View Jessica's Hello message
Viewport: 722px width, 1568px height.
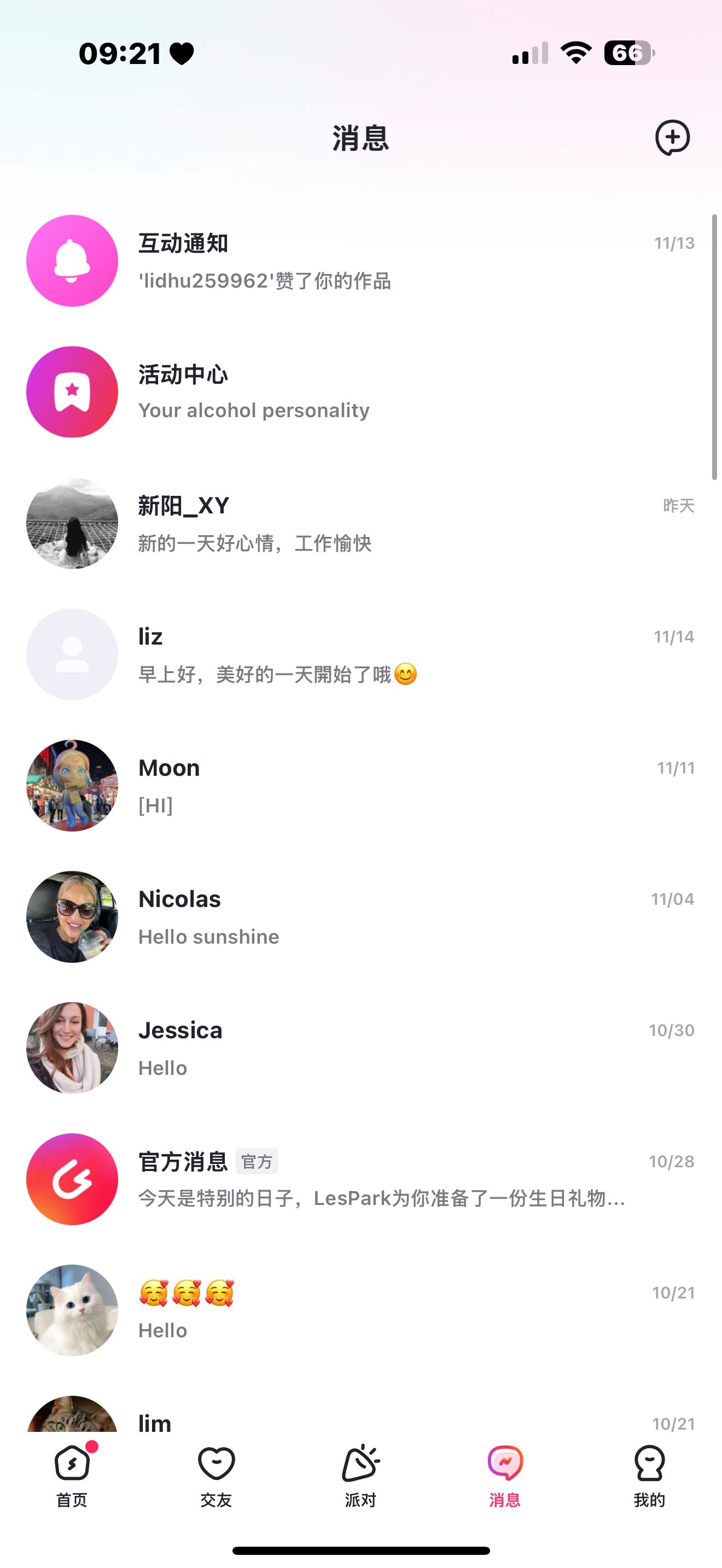360,1048
